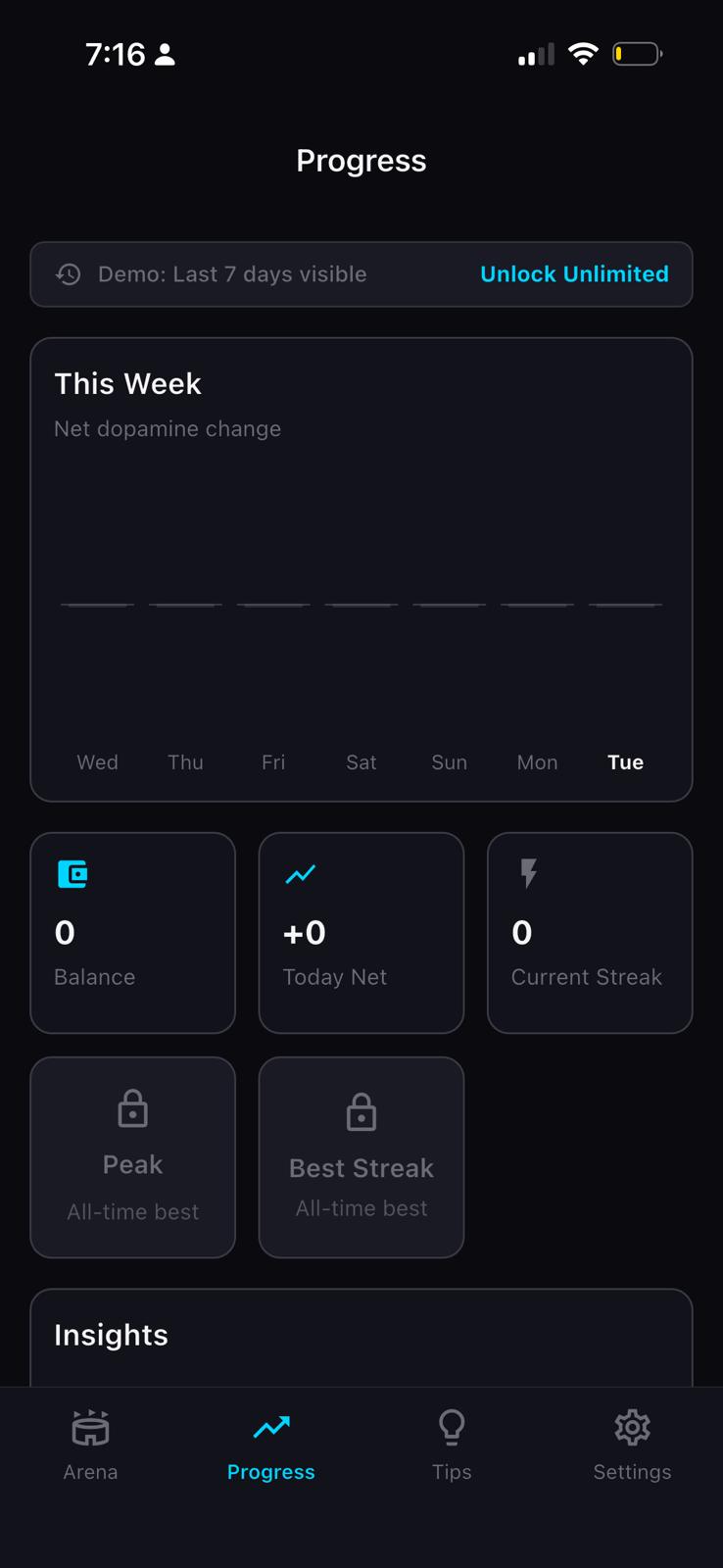Open the Tips lightbulb icon
Viewport: 723px width, 1568px height.
coord(452,1428)
